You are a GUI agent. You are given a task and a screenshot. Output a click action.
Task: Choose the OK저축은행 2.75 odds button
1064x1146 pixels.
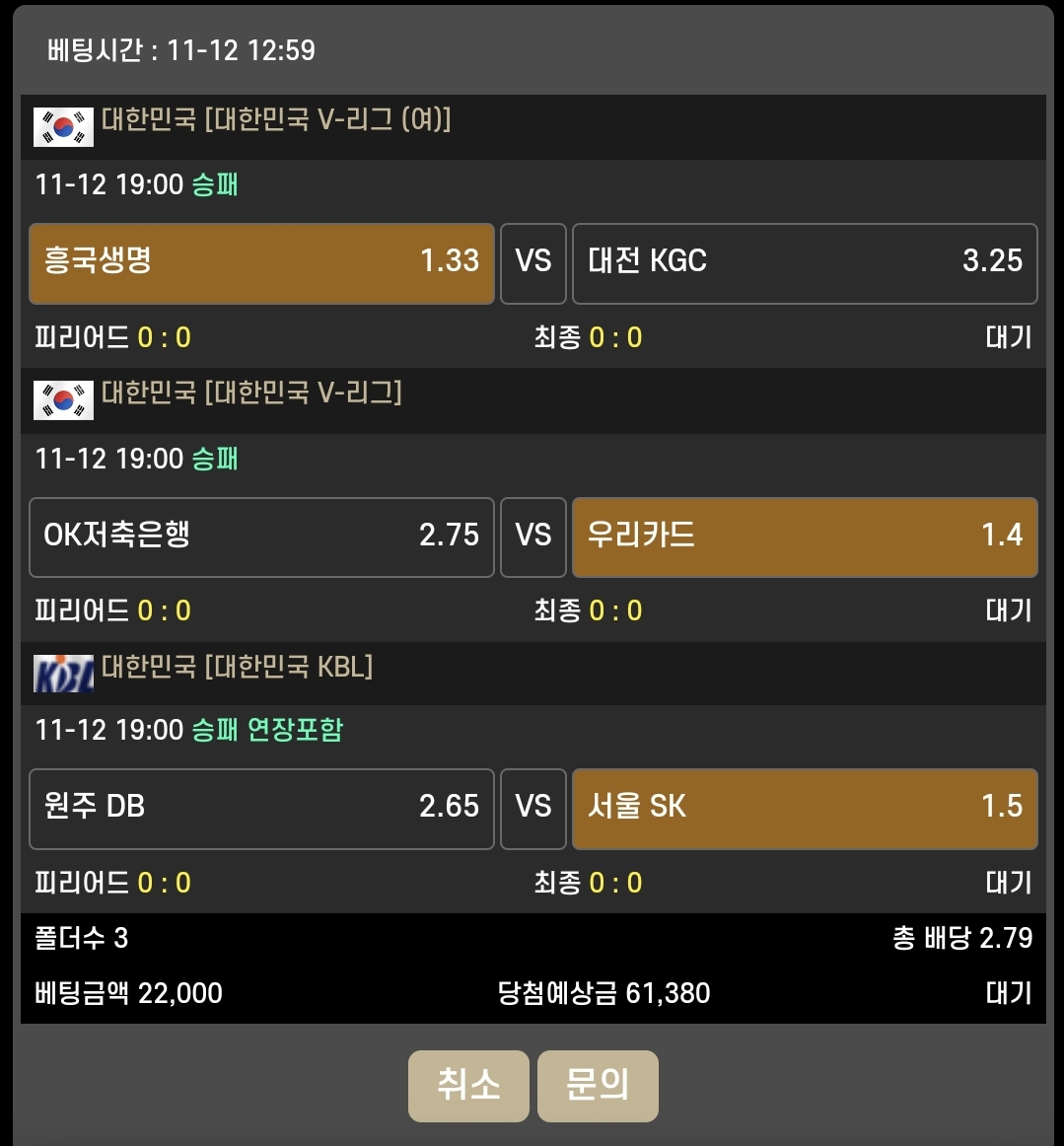[261, 537]
